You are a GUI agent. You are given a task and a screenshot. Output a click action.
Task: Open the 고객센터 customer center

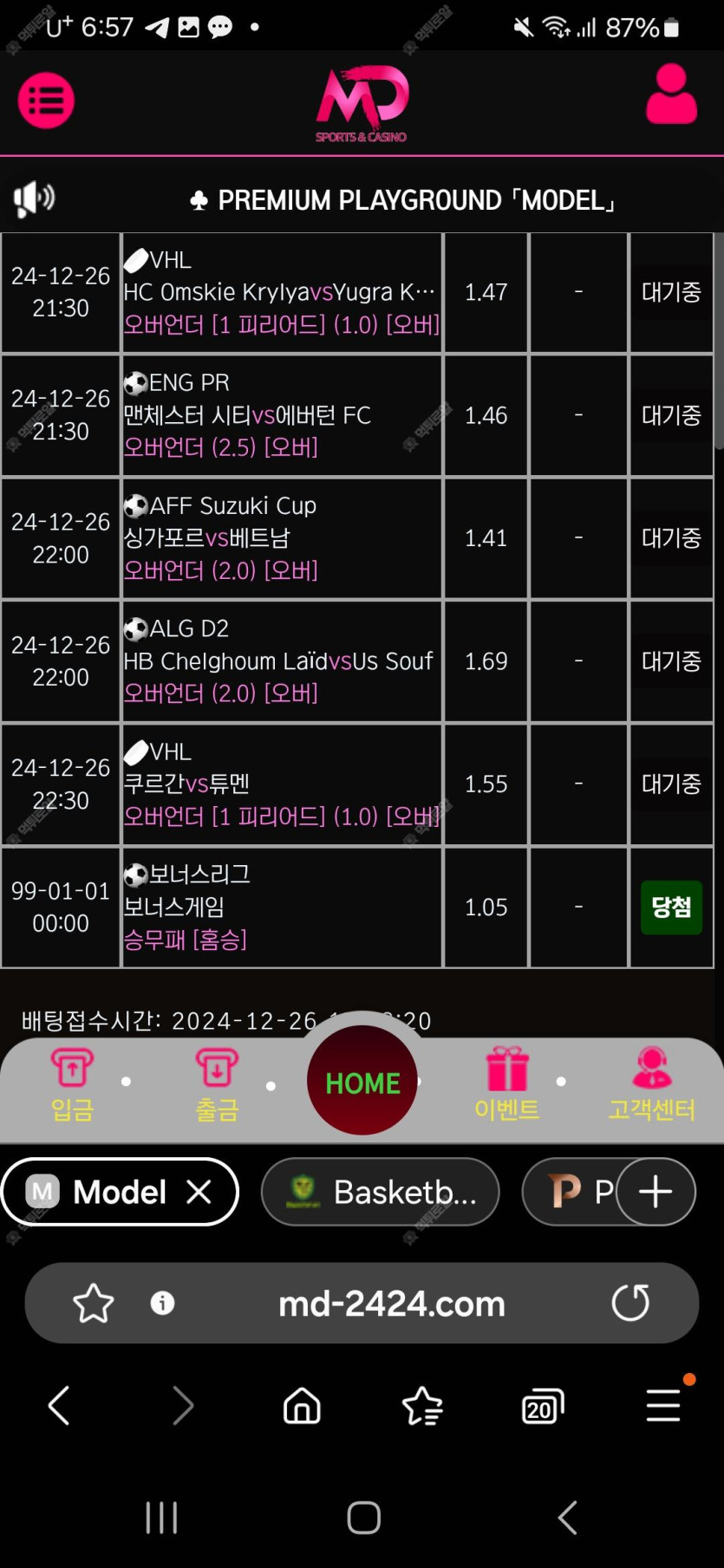pos(651,1083)
